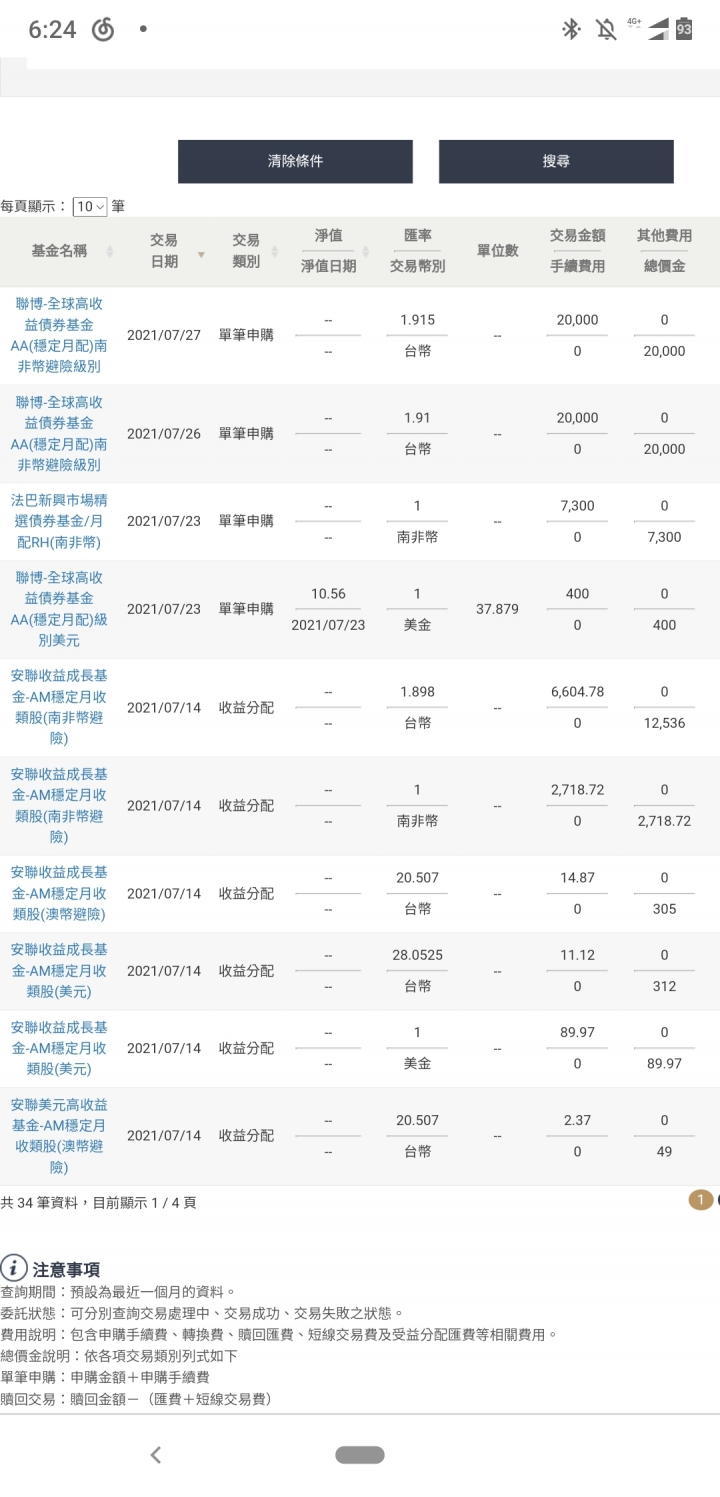The height and width of the screenshot is (1497, 720).
Task: Open 聯博 AA(穩定月配)級別美元 fund link
Action: point(59,609)
